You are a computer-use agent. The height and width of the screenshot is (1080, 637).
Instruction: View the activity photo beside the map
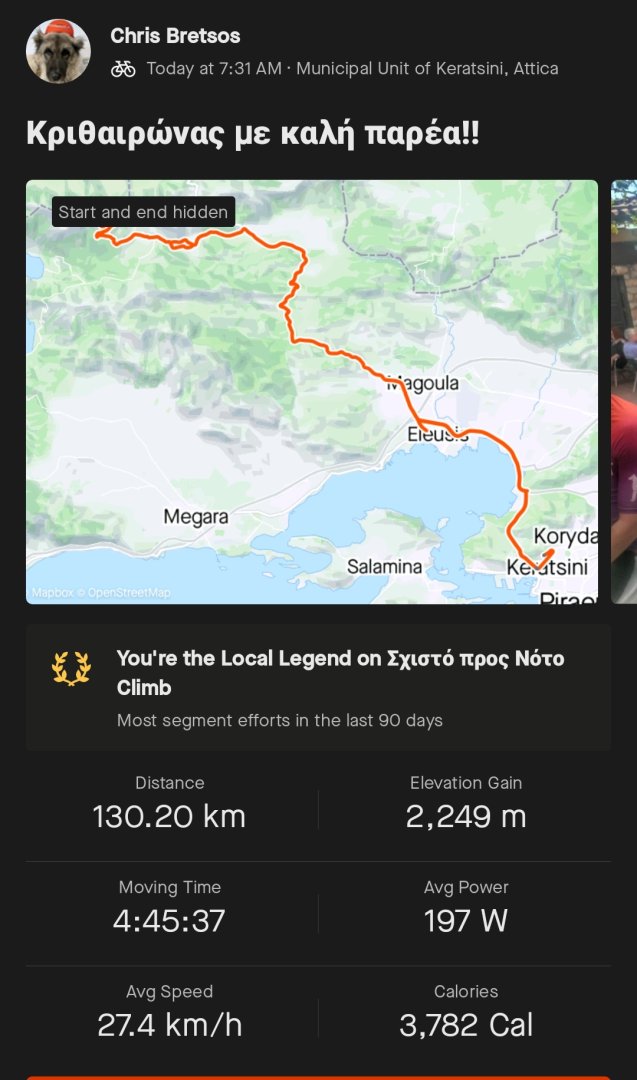625,391
